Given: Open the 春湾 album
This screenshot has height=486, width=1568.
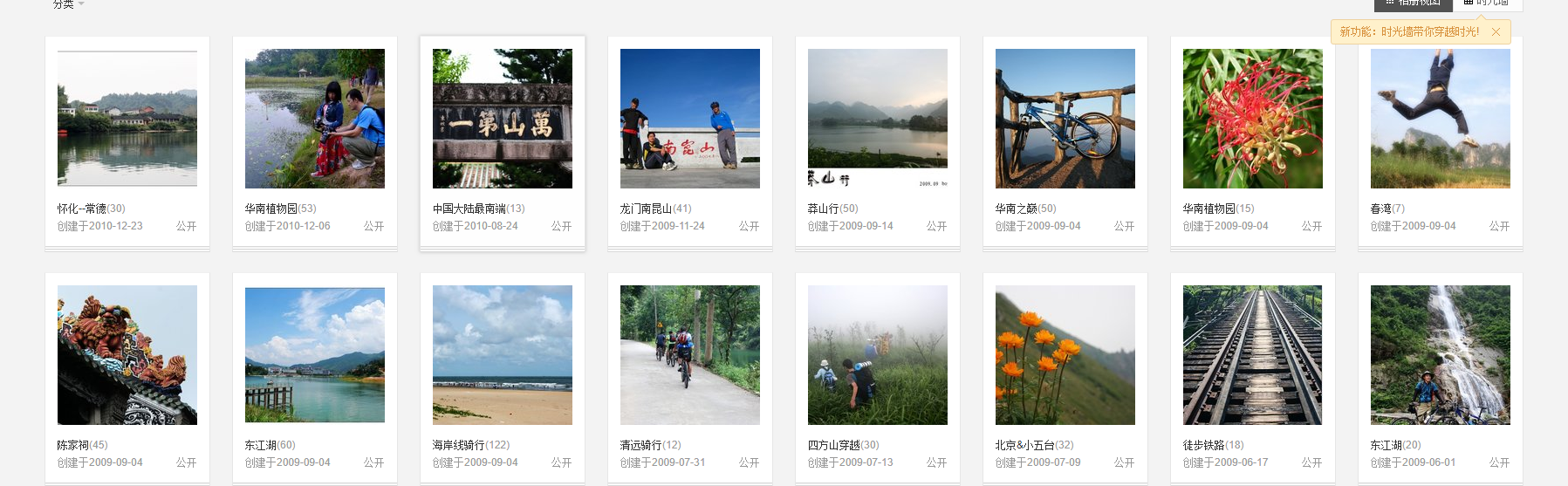Looking at the screenshot, I should click(1441, 119).
